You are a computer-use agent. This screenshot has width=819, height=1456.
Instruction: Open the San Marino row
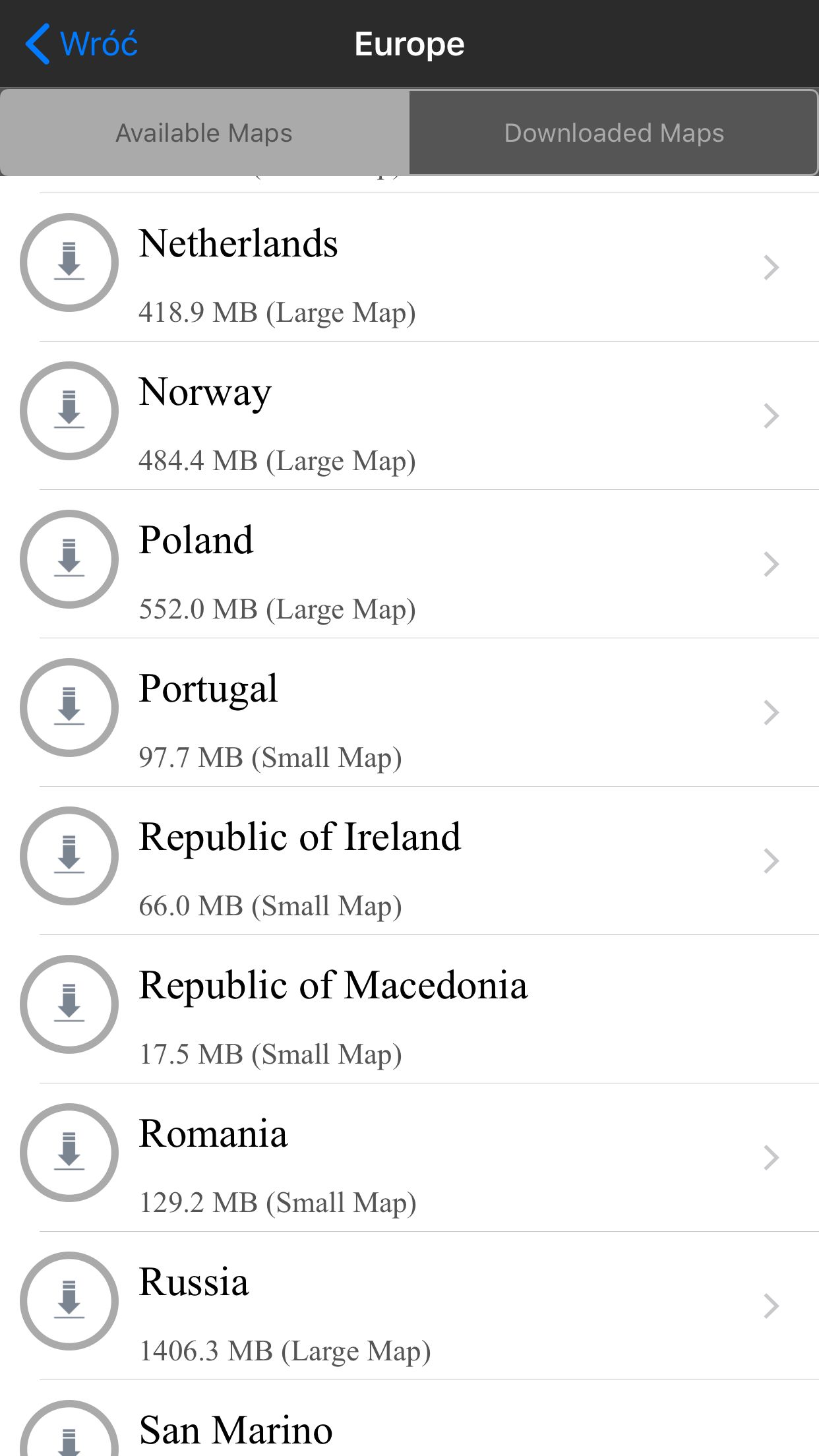409,1418
